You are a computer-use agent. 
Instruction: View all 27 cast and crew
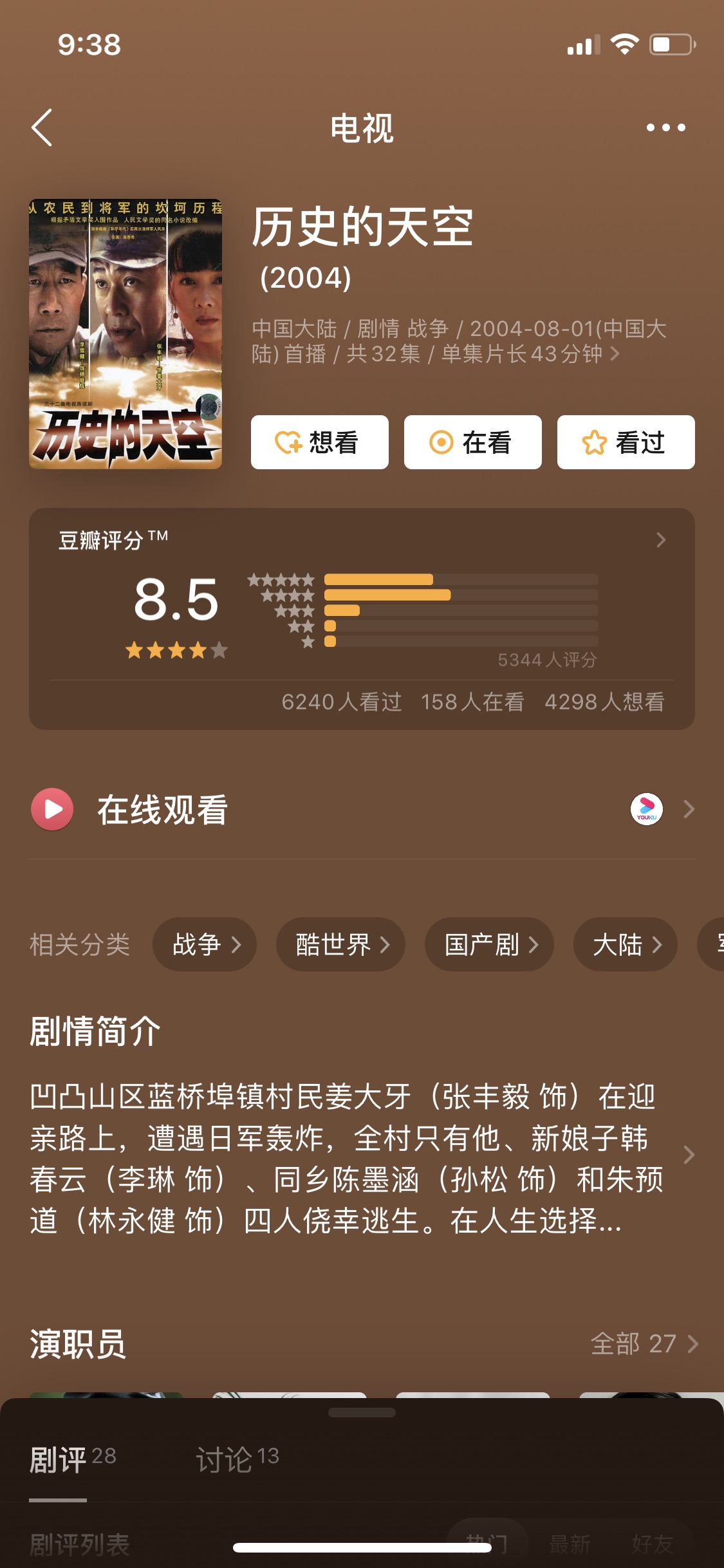644,1344
